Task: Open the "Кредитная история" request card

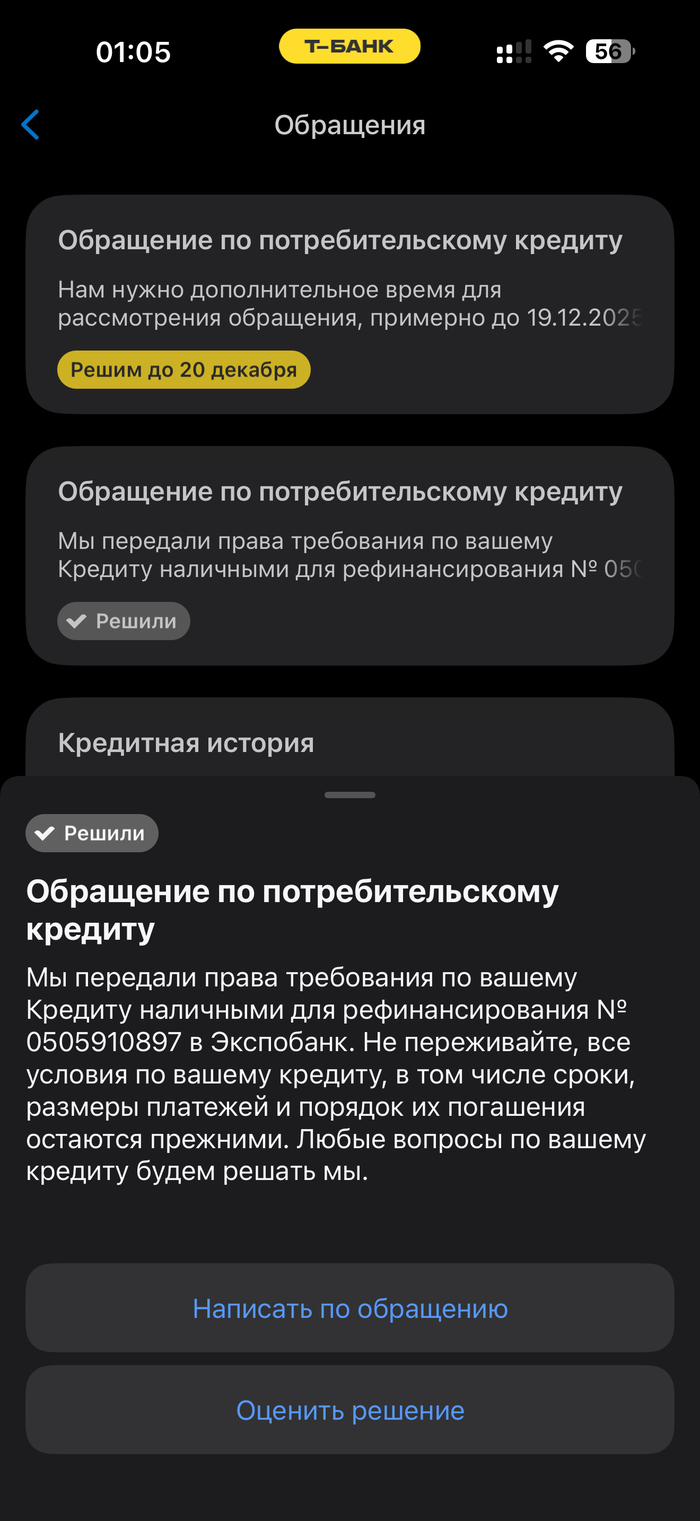Action: [x=350, y=741]
